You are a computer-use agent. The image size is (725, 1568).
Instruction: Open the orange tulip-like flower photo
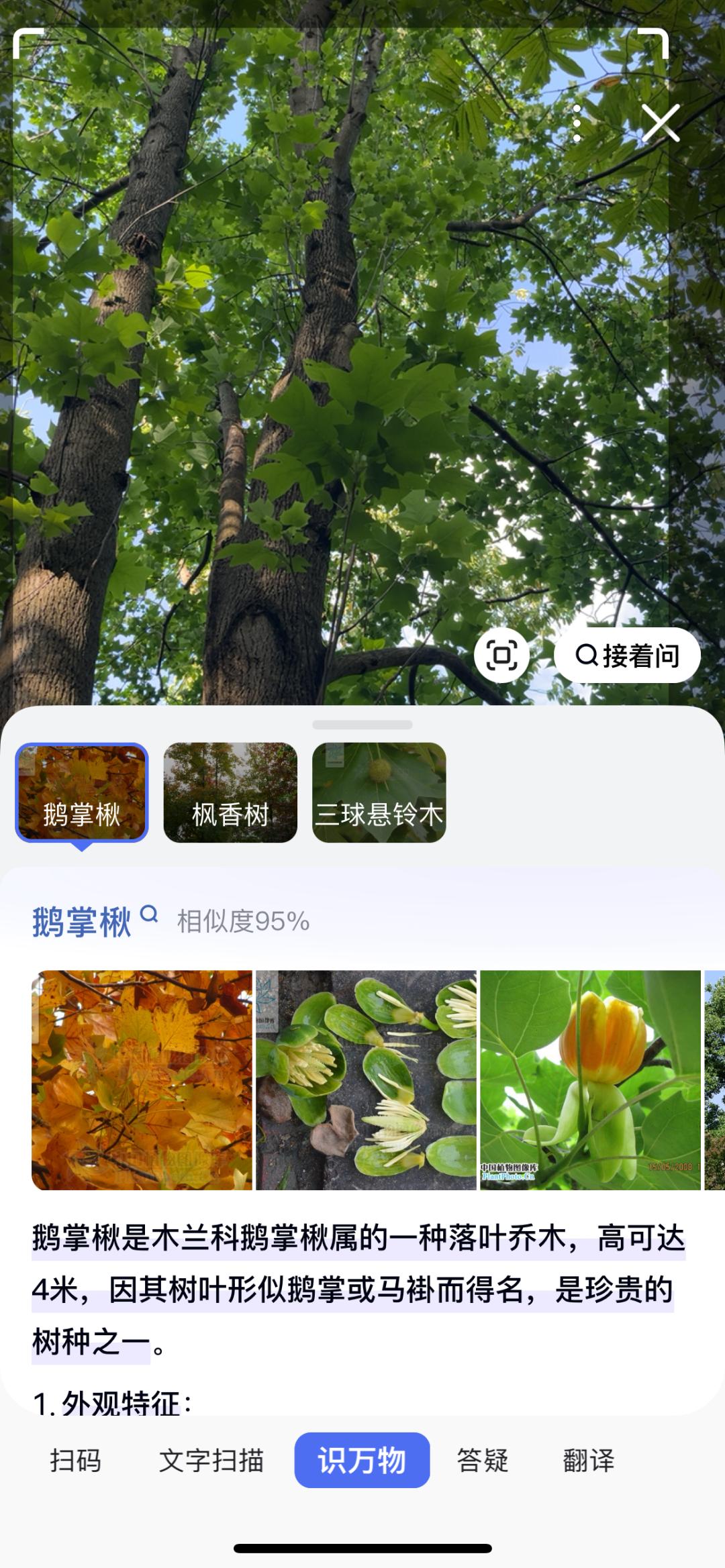[x=590, y=1080]
